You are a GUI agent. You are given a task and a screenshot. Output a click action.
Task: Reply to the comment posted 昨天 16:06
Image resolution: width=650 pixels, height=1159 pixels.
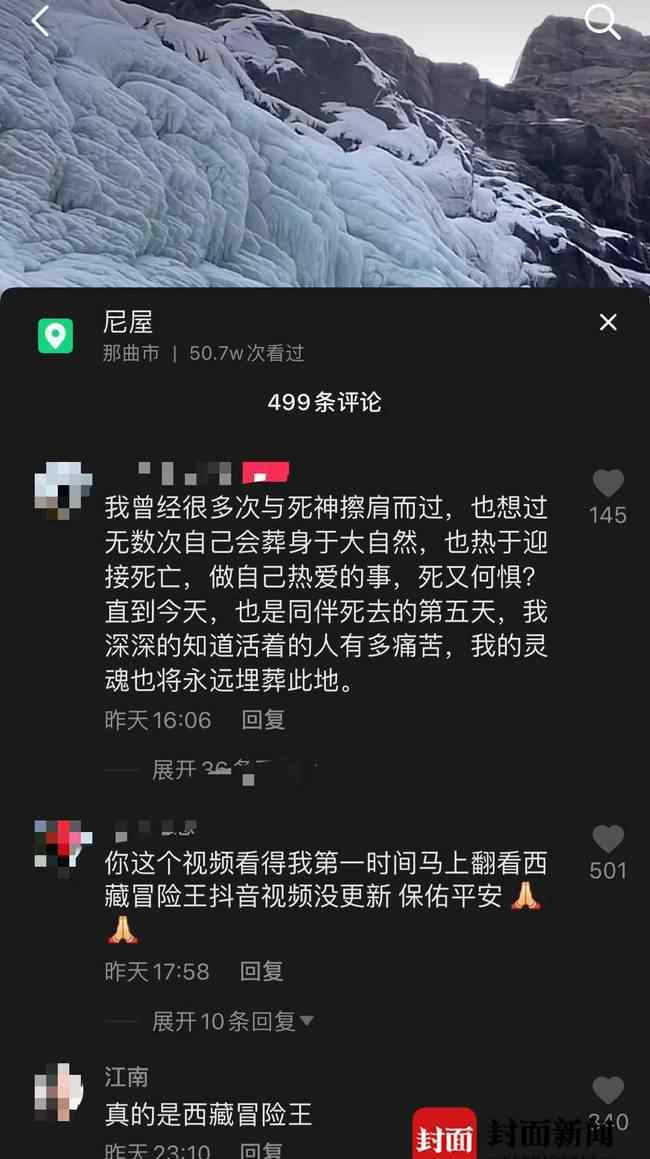(x=263, y=719)
